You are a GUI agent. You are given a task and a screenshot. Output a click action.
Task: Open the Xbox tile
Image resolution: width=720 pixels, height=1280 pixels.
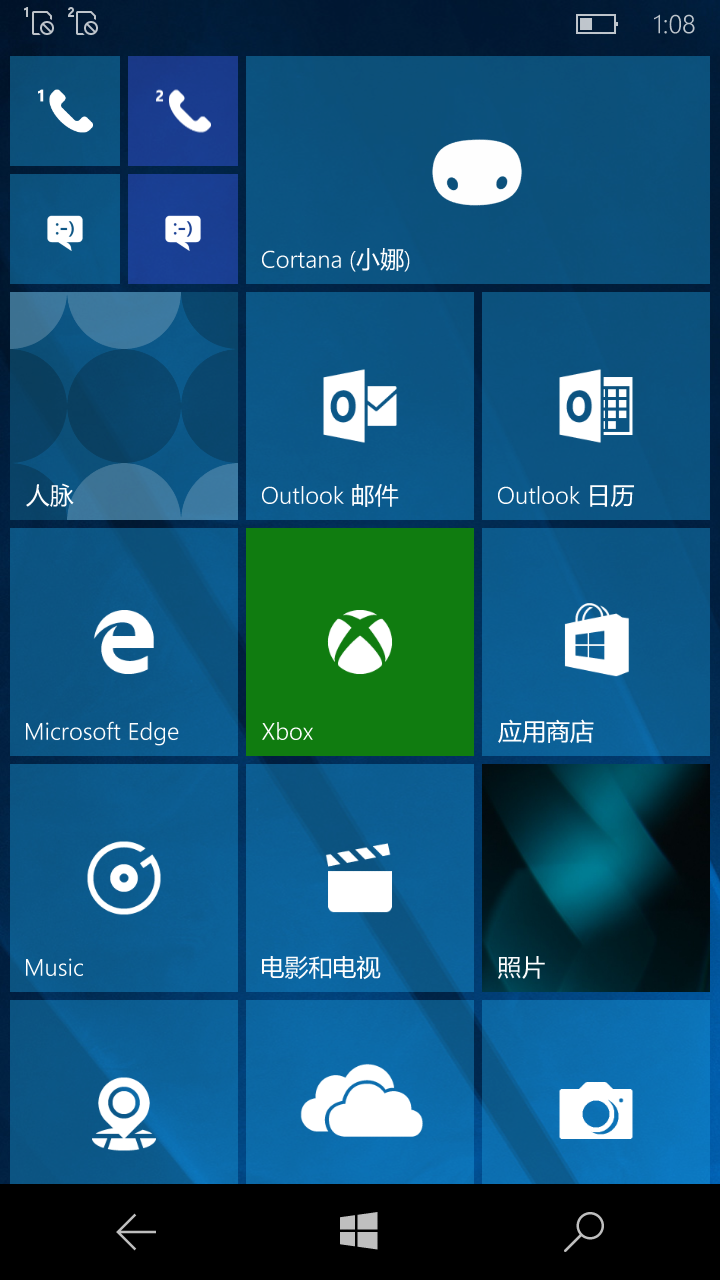tap(360, 642)
